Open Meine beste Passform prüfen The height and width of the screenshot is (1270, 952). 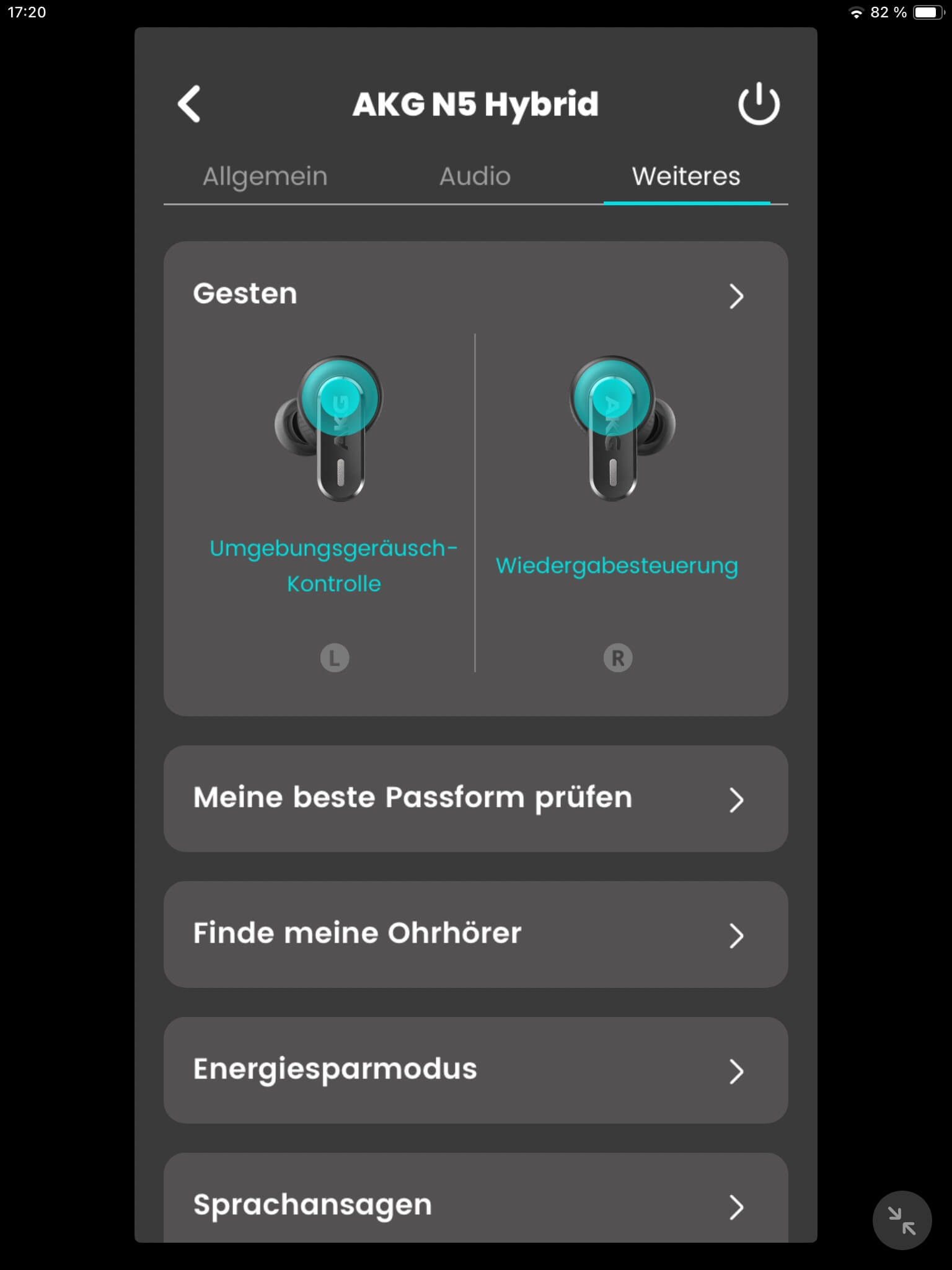475,799
